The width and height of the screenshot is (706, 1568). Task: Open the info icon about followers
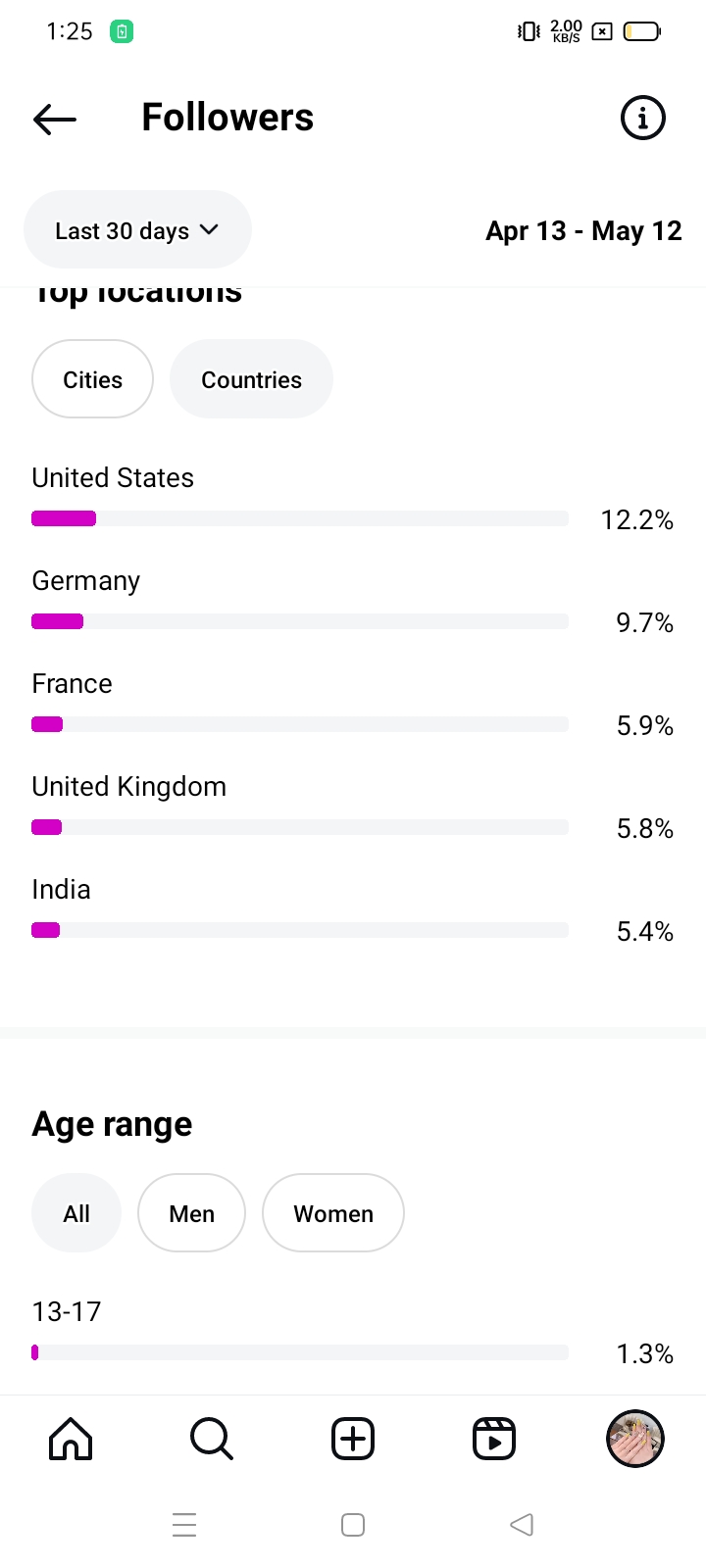643,119
